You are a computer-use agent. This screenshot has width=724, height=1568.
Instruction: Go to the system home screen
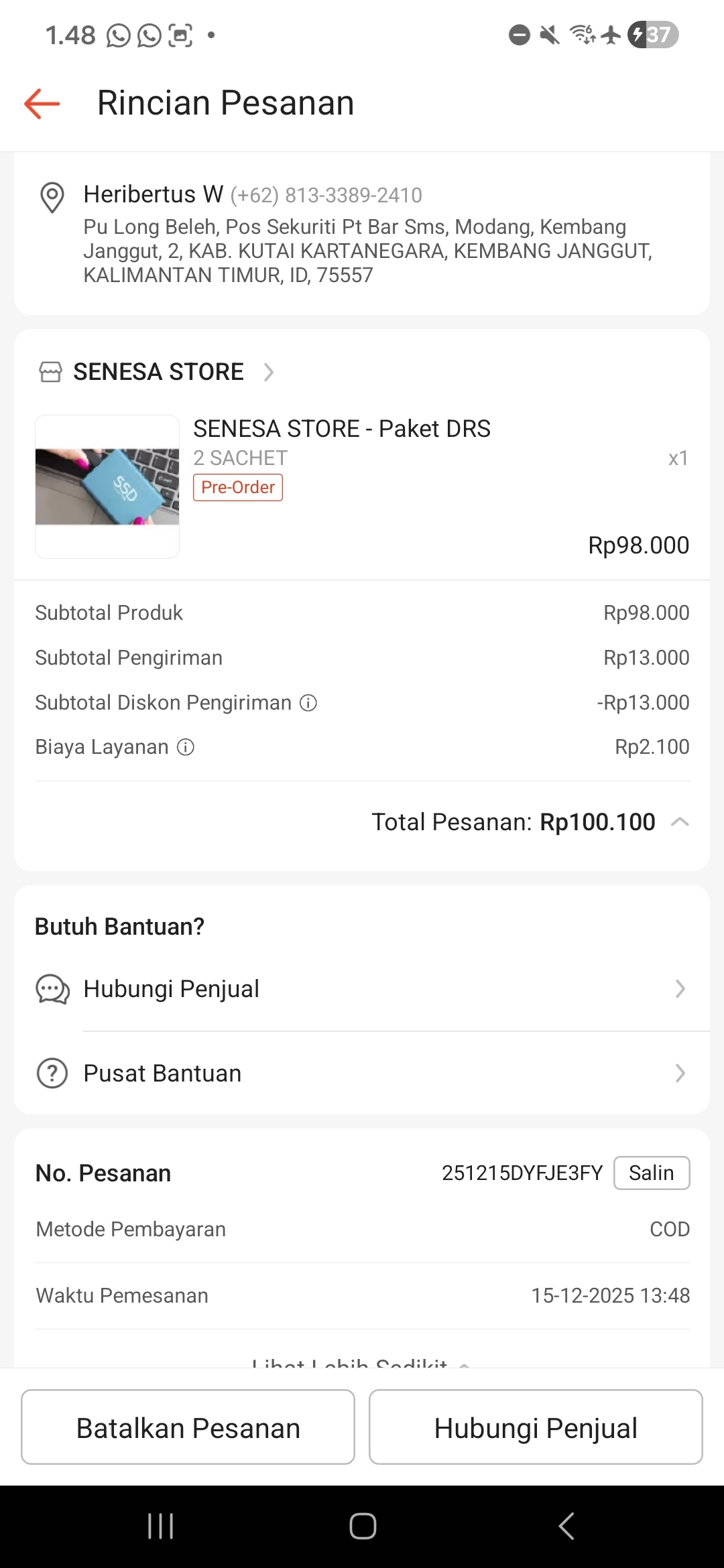click(x=363, y=1526)
